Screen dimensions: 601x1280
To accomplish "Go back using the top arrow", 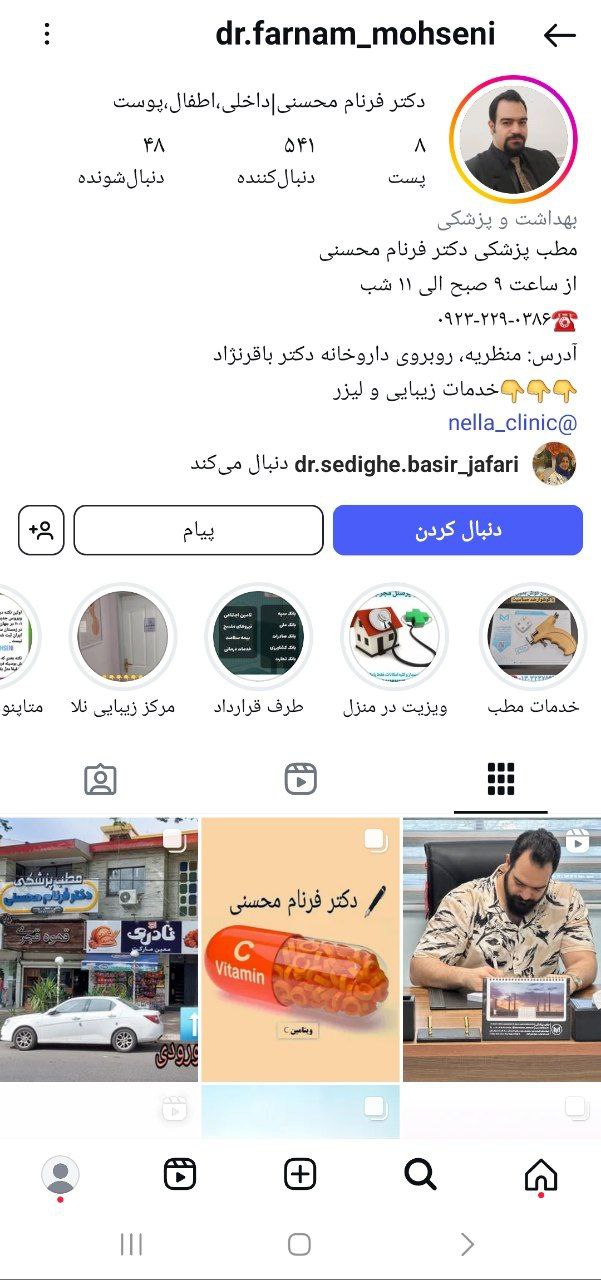I will (559, 36).
